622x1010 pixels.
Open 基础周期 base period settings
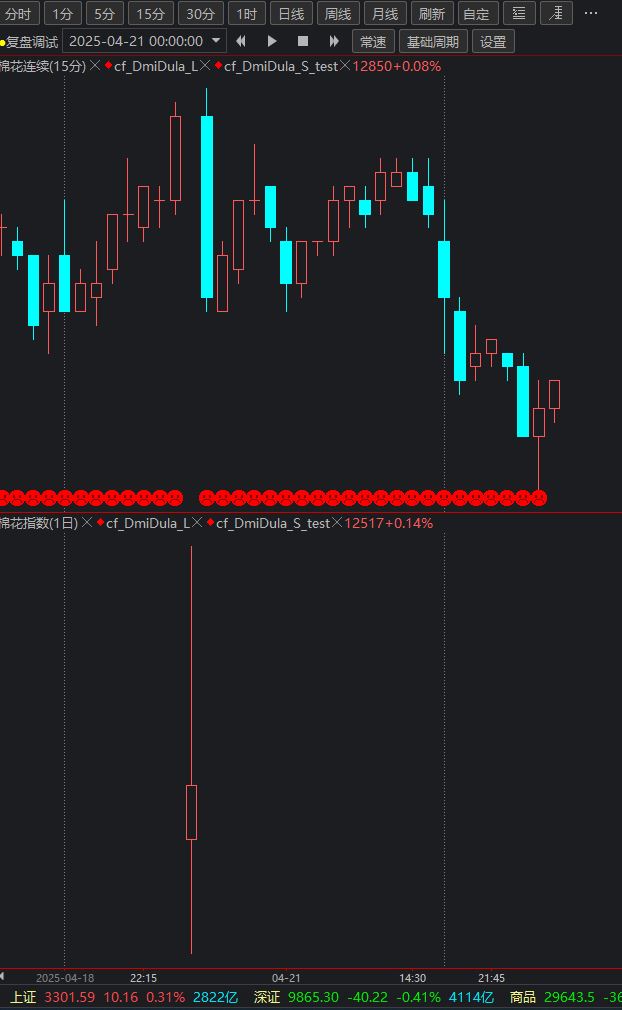(433, 42)
